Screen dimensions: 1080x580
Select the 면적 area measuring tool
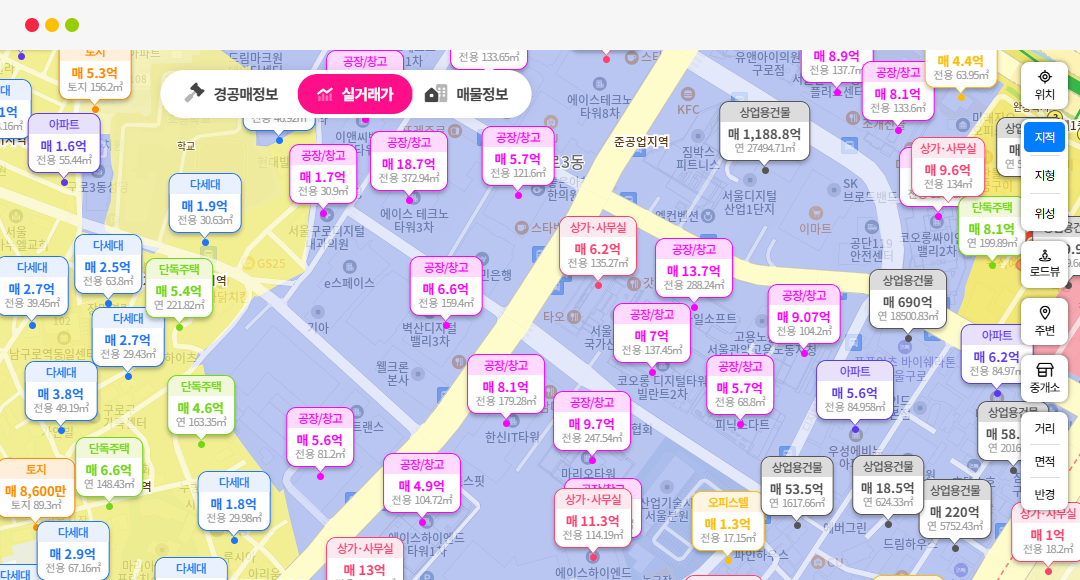click(1044, 461)
